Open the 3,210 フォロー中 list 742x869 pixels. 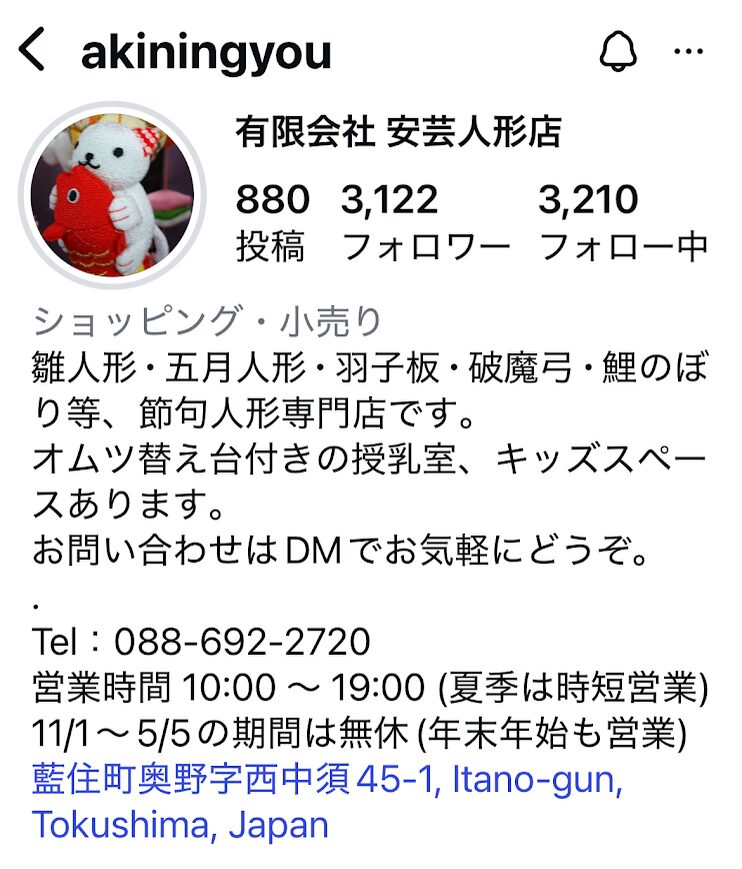(x=622, y=222)
